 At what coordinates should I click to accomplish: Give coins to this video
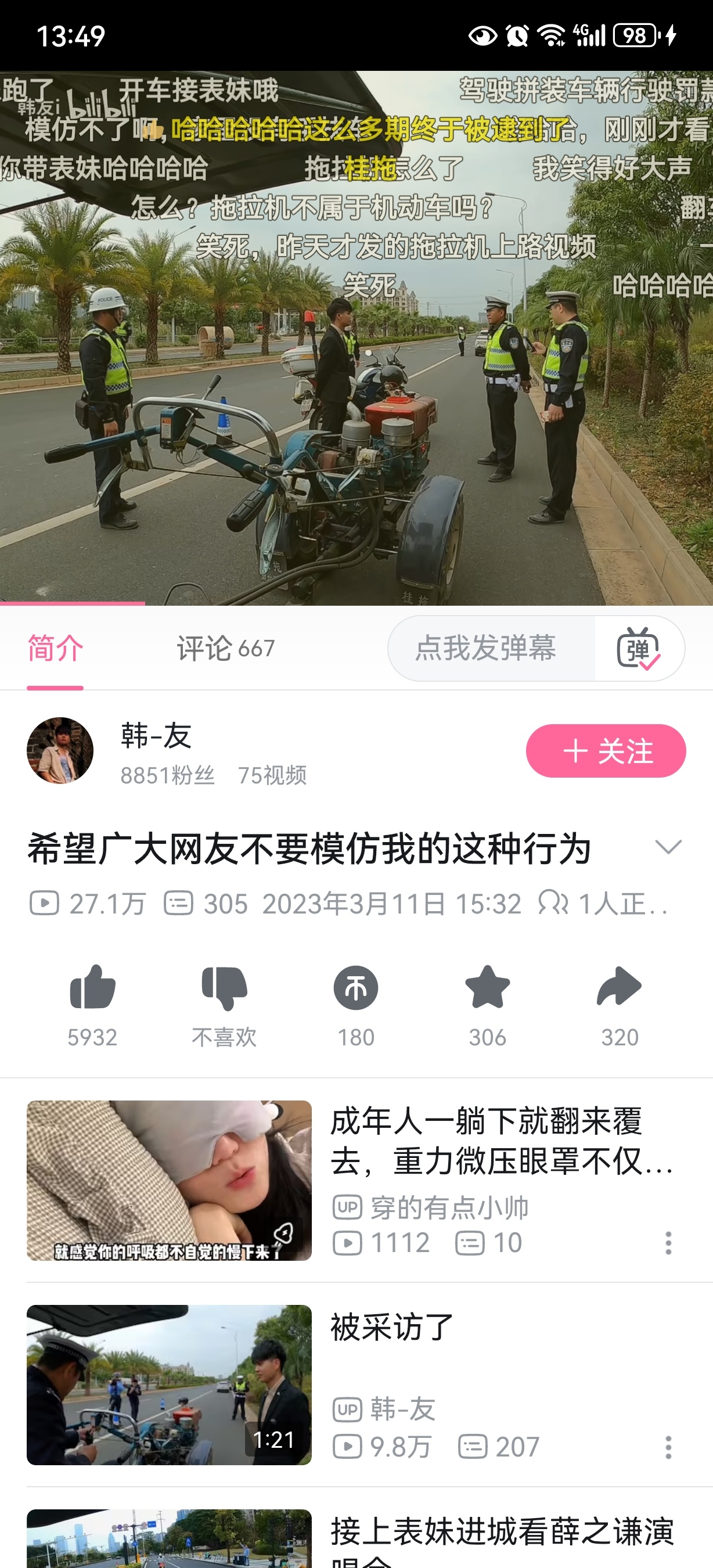[x=356, y=988]
